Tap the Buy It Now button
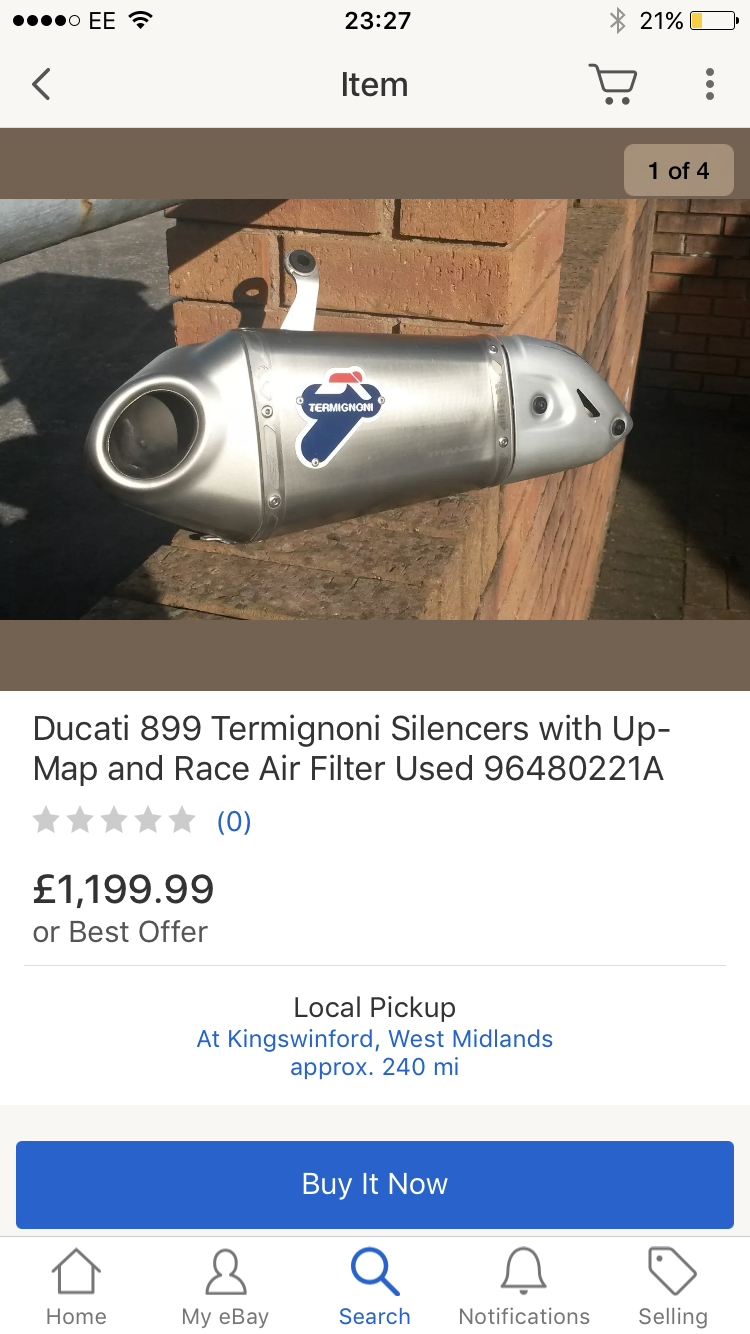750x1334 pixels. tap(374, 1184)
